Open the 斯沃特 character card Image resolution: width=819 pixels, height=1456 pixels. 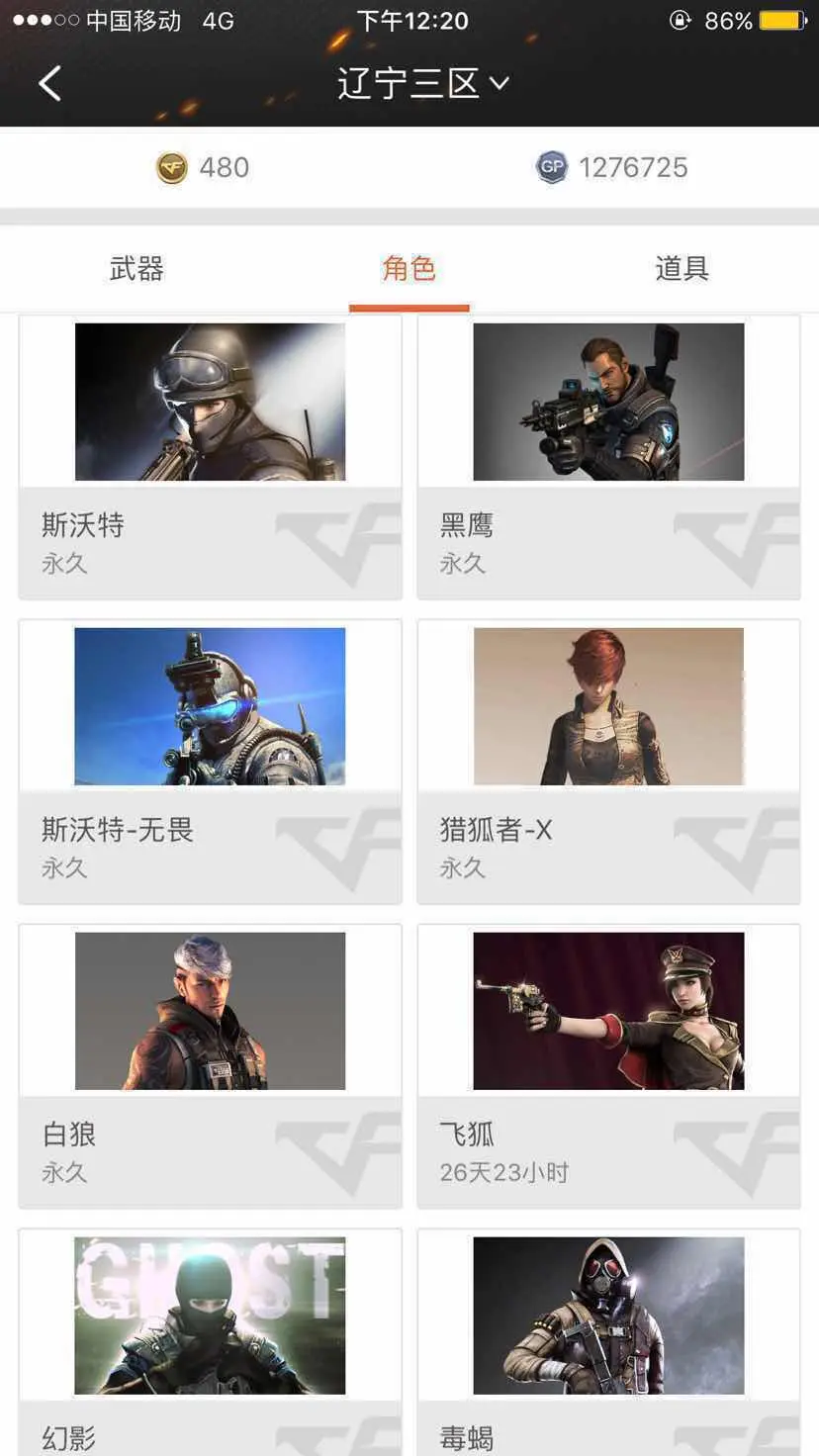pos(210,457)
